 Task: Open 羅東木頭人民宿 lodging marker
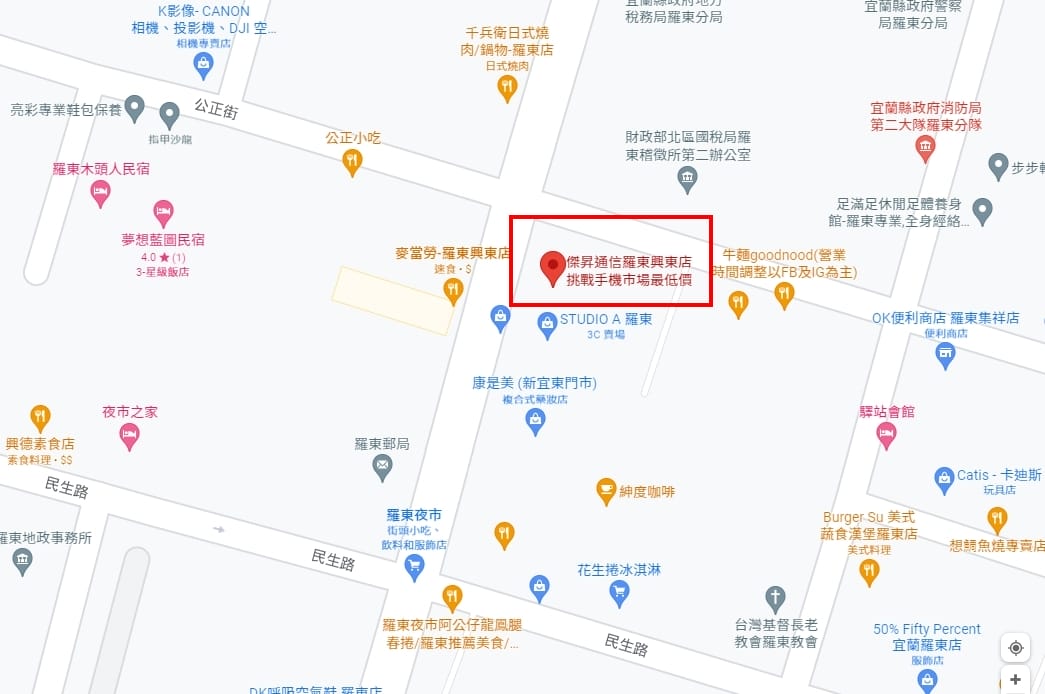pos(100,193)
